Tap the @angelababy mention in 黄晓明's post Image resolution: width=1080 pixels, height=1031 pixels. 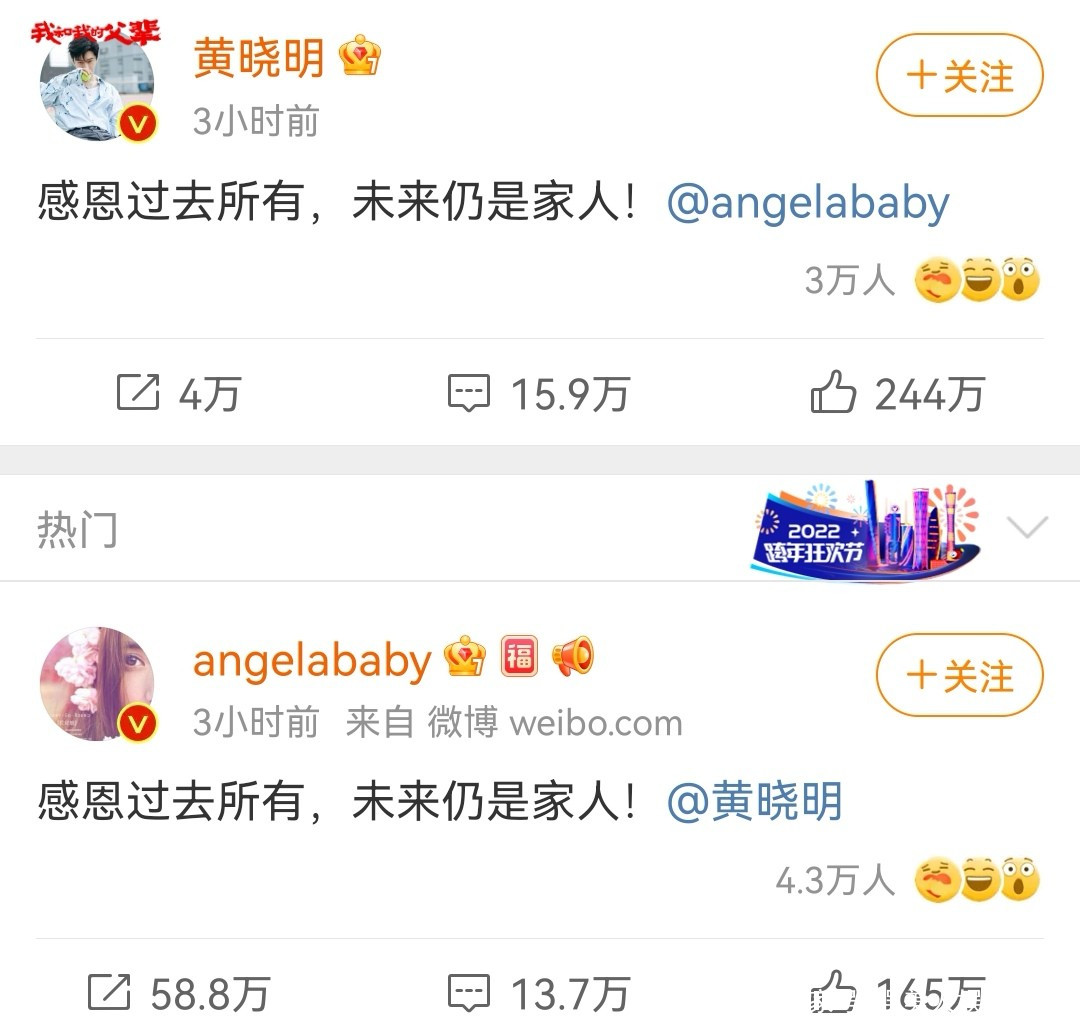807,204
